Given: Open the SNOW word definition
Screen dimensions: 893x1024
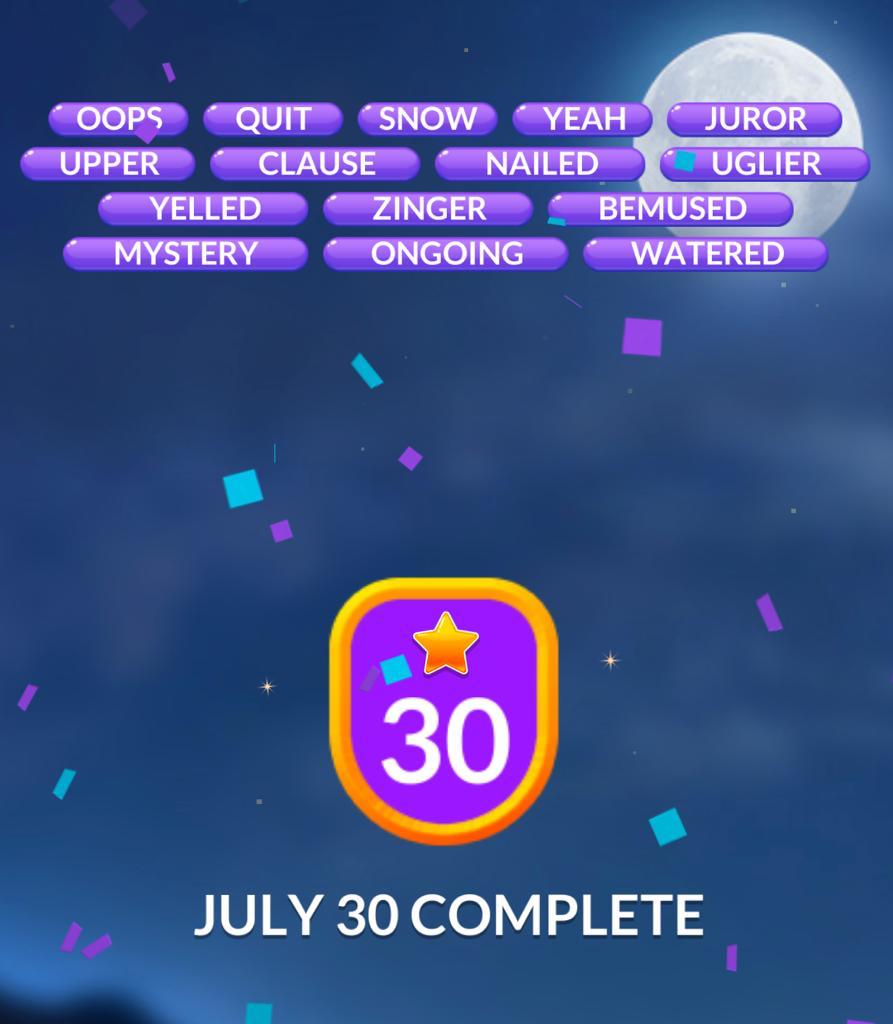Looking at the screenshot, I should [427, 119].
